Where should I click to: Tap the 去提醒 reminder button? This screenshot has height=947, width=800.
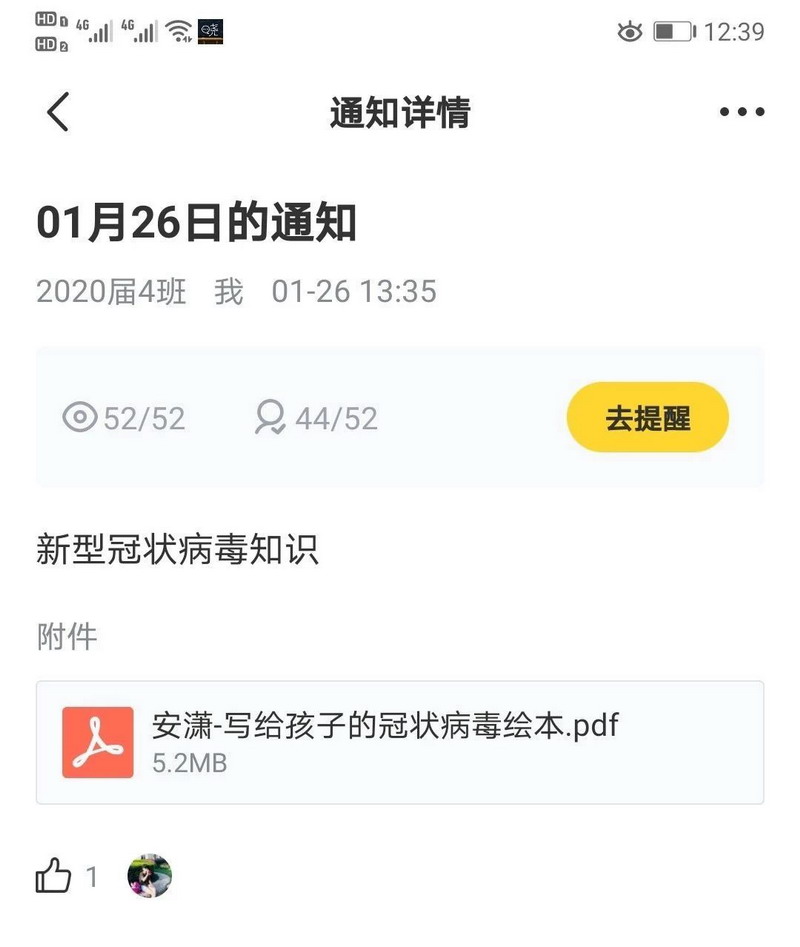click(x=647, y=418)
